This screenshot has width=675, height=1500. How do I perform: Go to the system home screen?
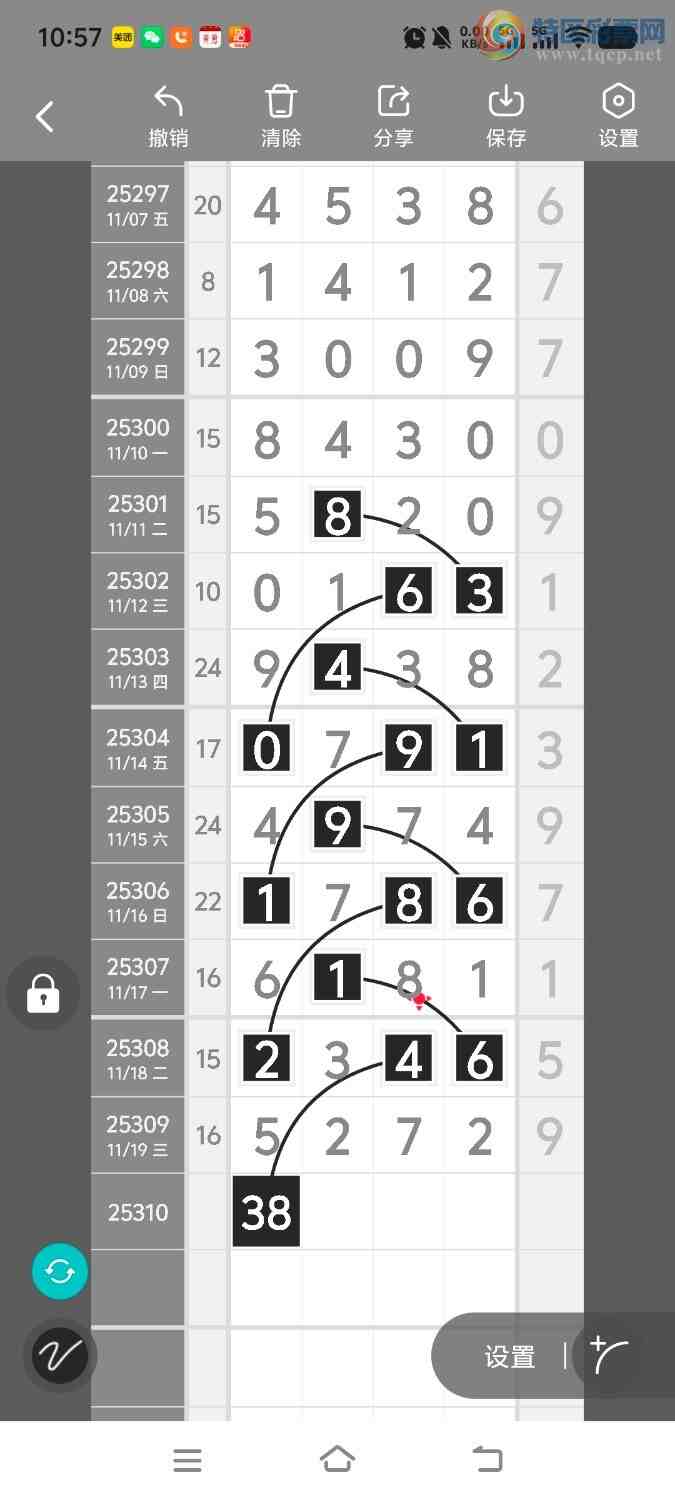(337, 1460)
